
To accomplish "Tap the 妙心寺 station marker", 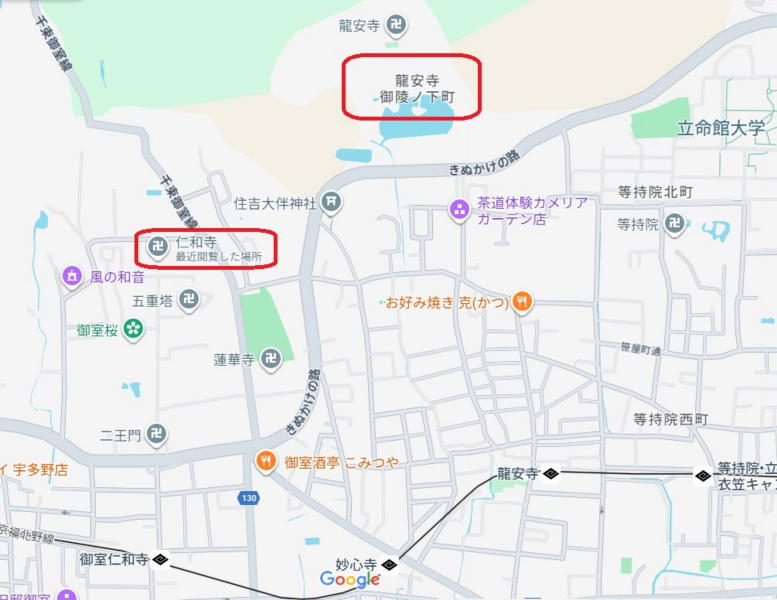I will (390, 564).
